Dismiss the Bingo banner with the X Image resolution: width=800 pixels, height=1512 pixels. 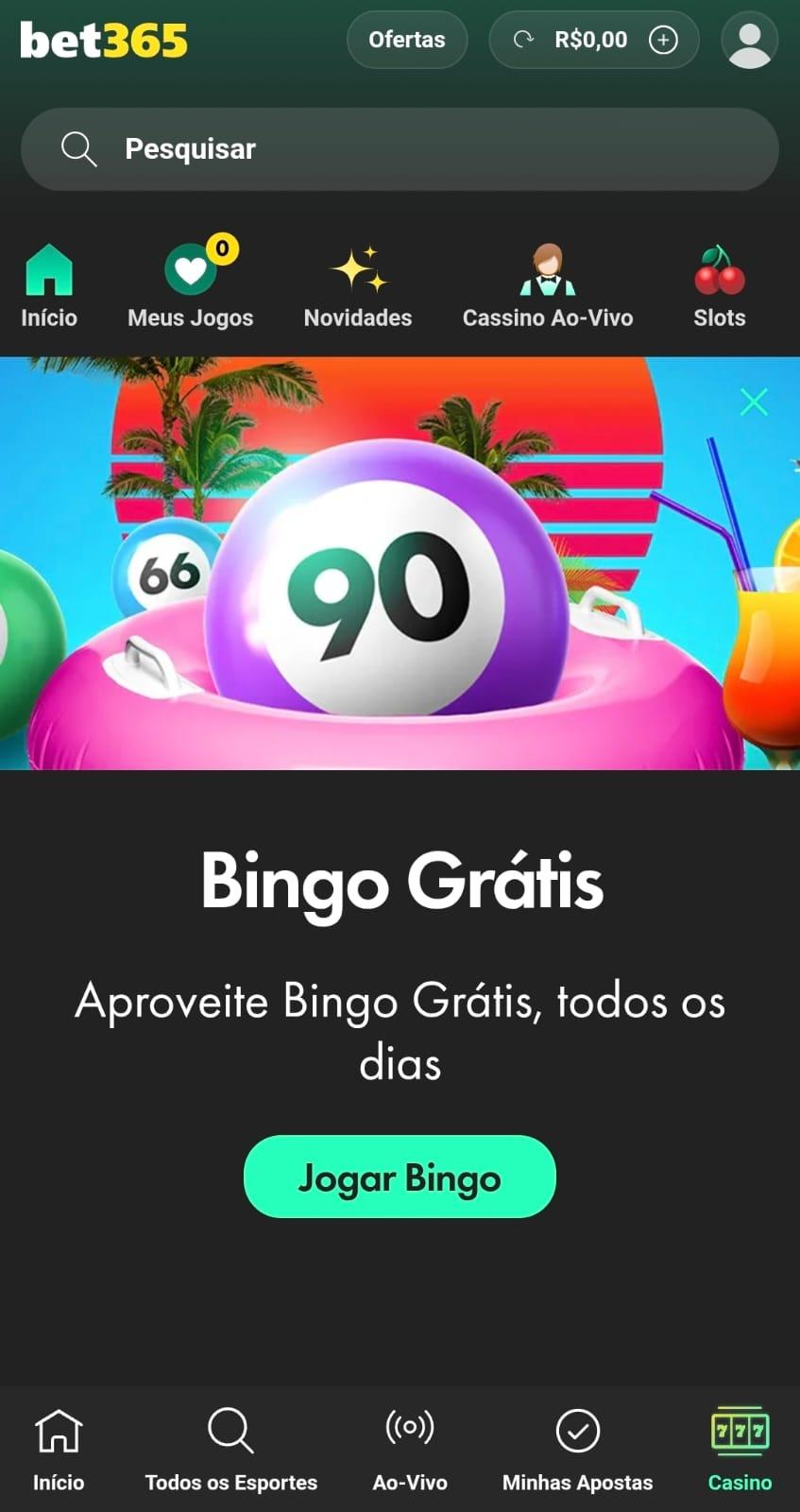coord(753,402)
